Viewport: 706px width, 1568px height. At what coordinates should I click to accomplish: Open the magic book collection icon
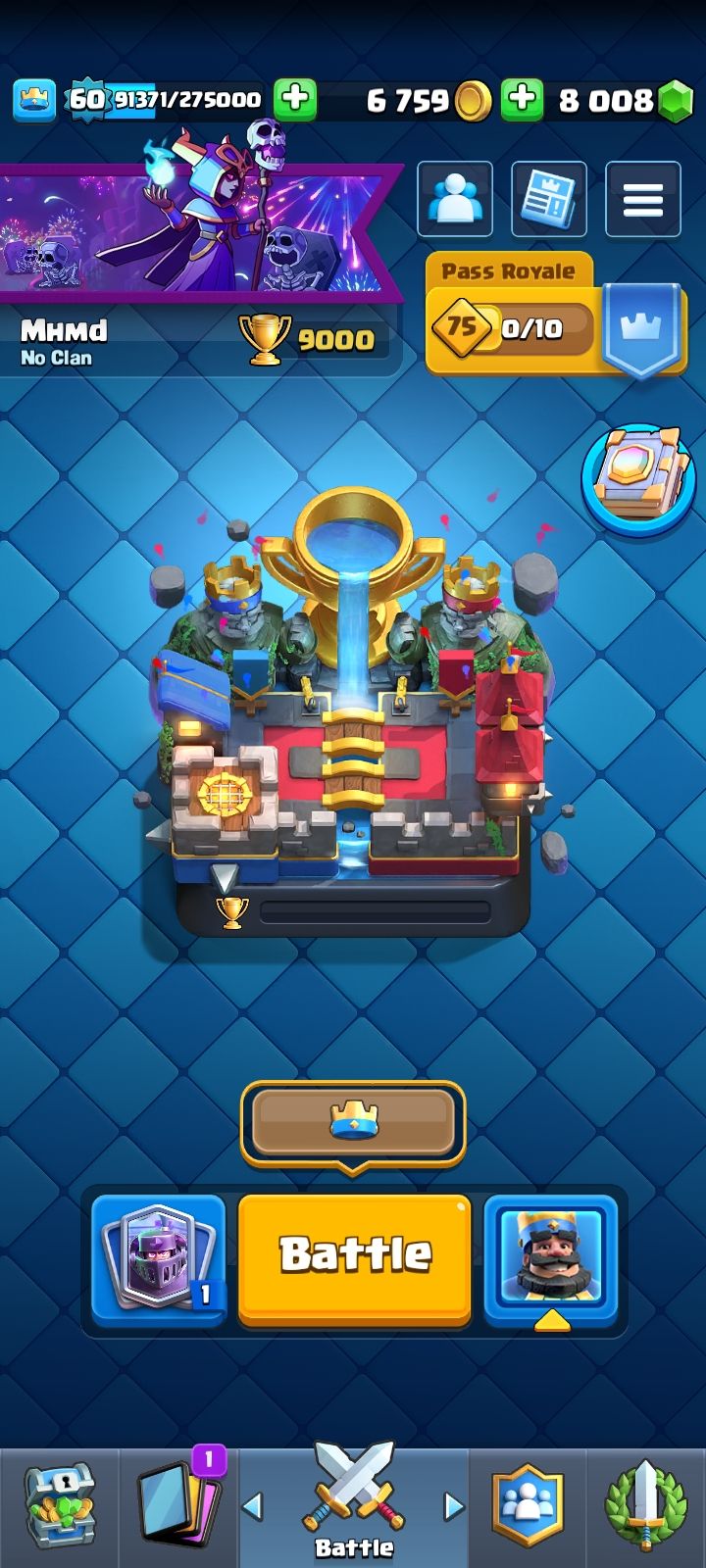(x=638, y=479)
